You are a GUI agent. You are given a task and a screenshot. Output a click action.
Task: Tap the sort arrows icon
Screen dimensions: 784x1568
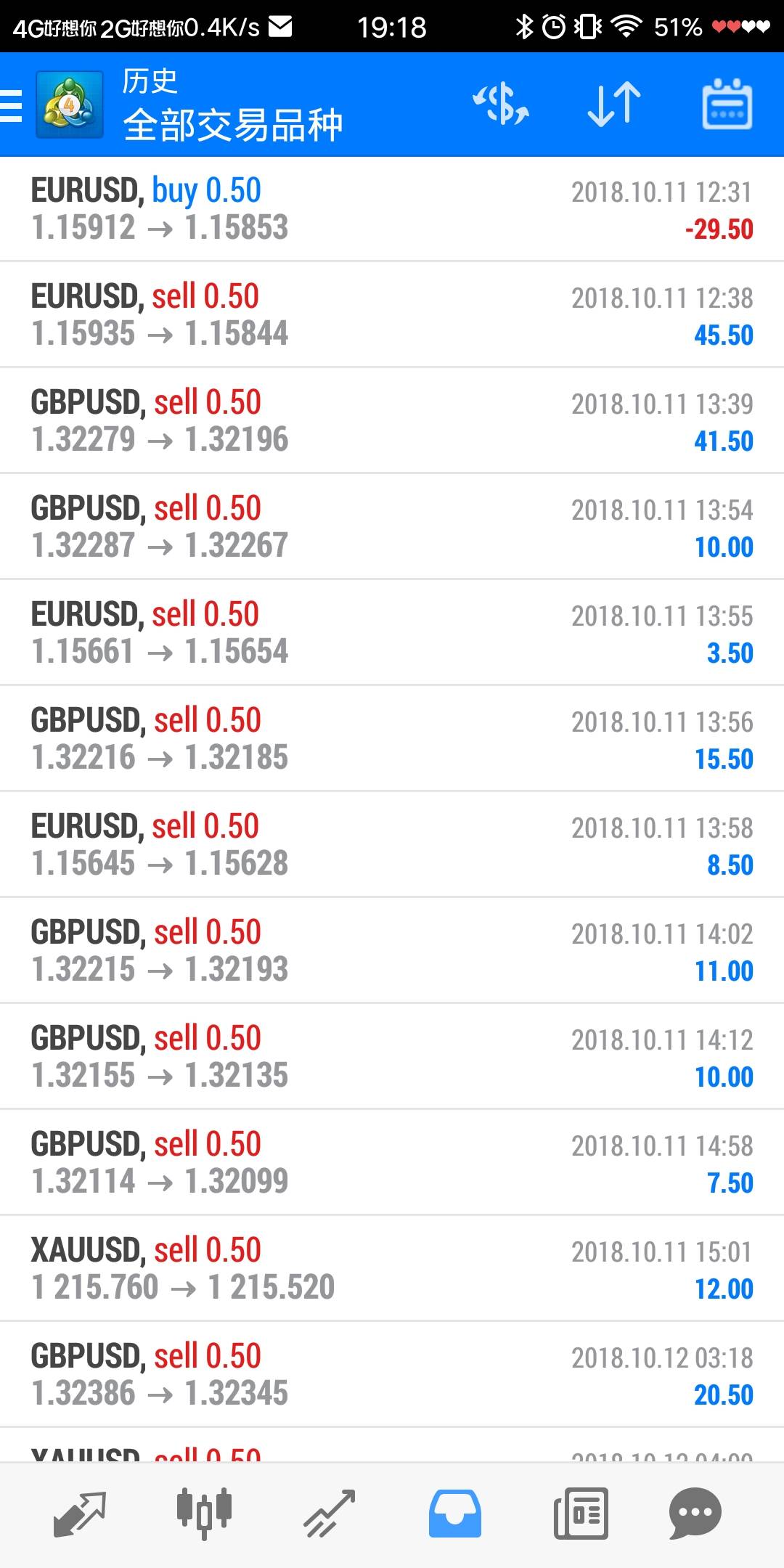click(614, 105)
